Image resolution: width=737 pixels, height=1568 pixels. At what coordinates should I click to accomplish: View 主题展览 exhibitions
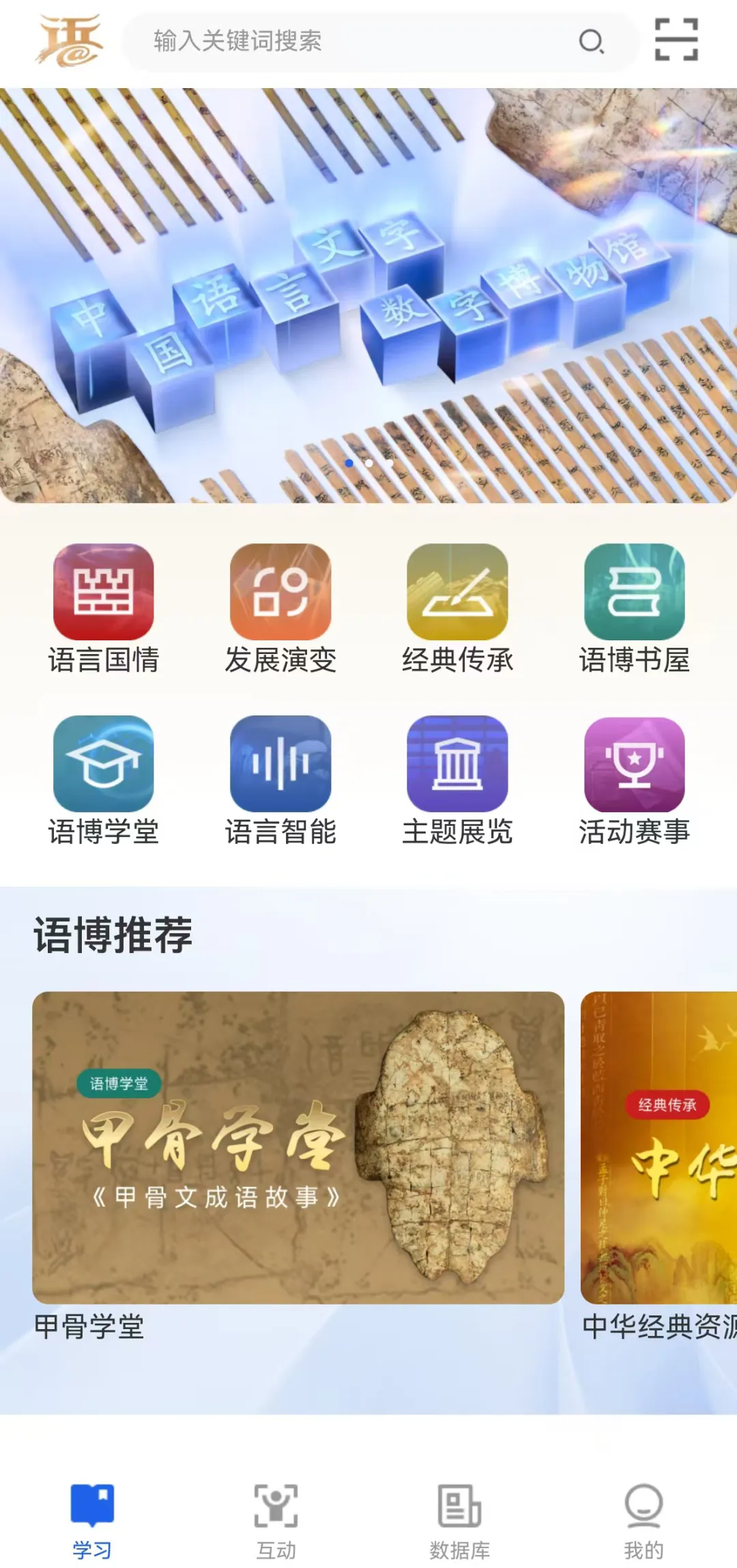click(x=457, y=780)
